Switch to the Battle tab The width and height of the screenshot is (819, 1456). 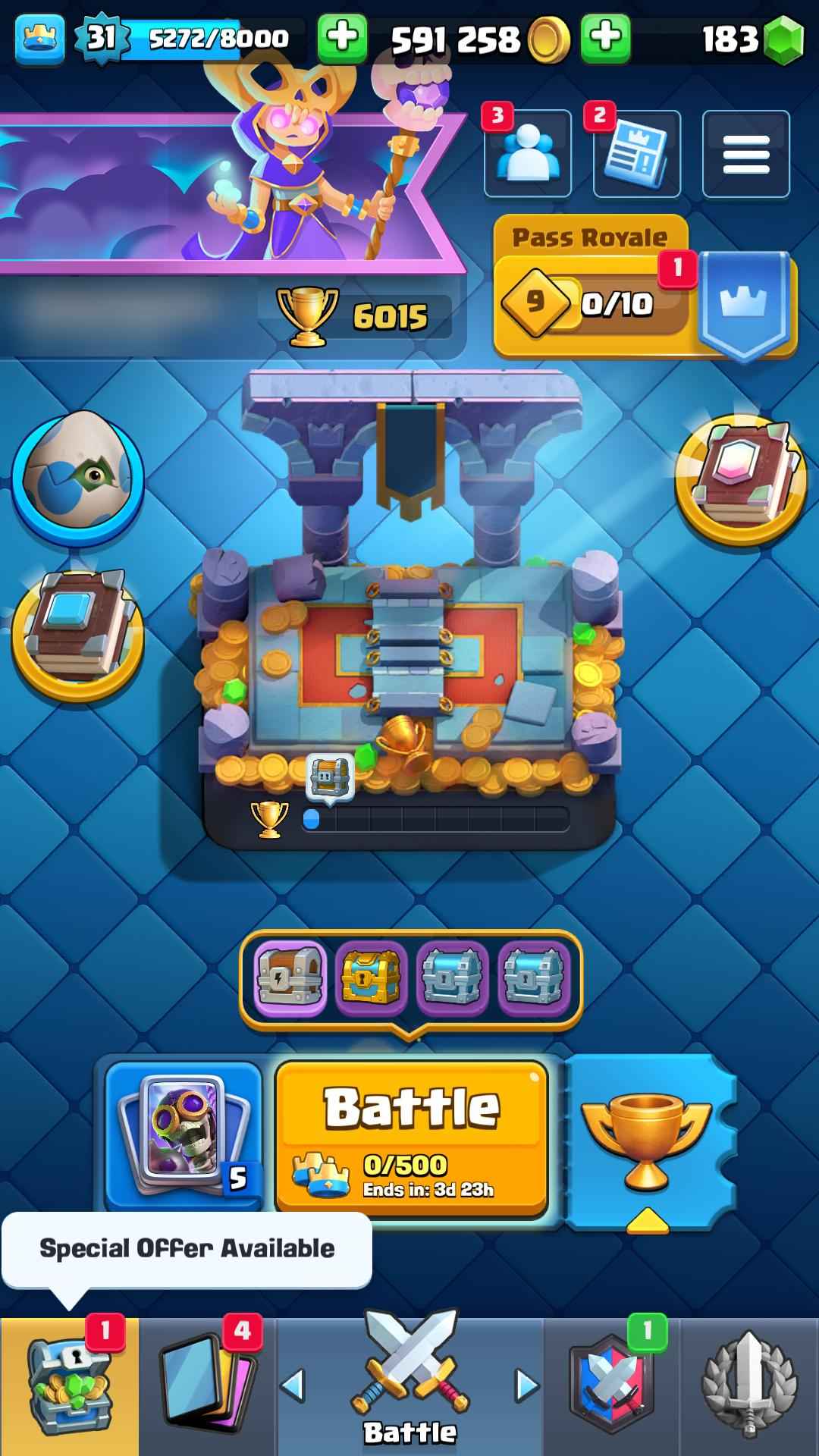(x=409, y=1380)
